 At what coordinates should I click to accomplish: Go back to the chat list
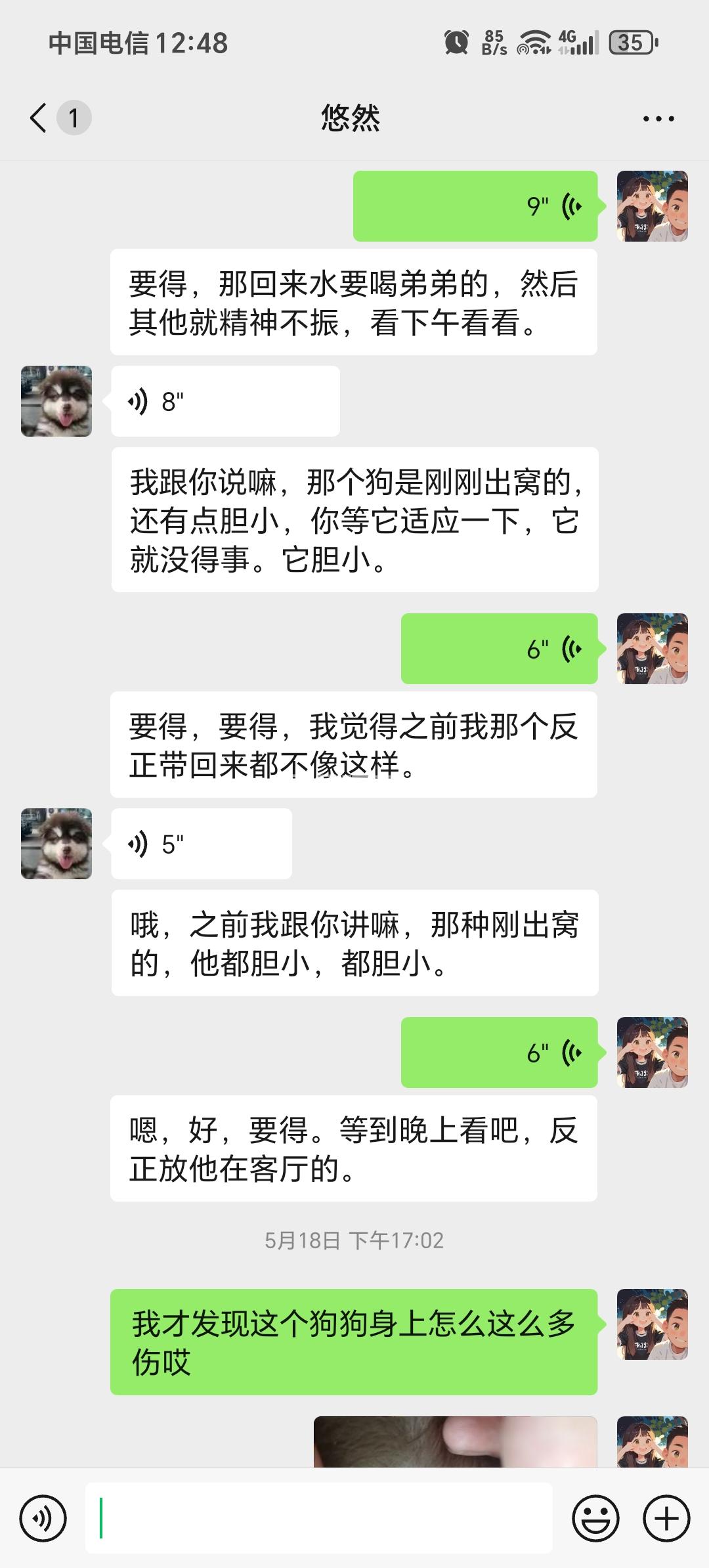tap(39, 118)
